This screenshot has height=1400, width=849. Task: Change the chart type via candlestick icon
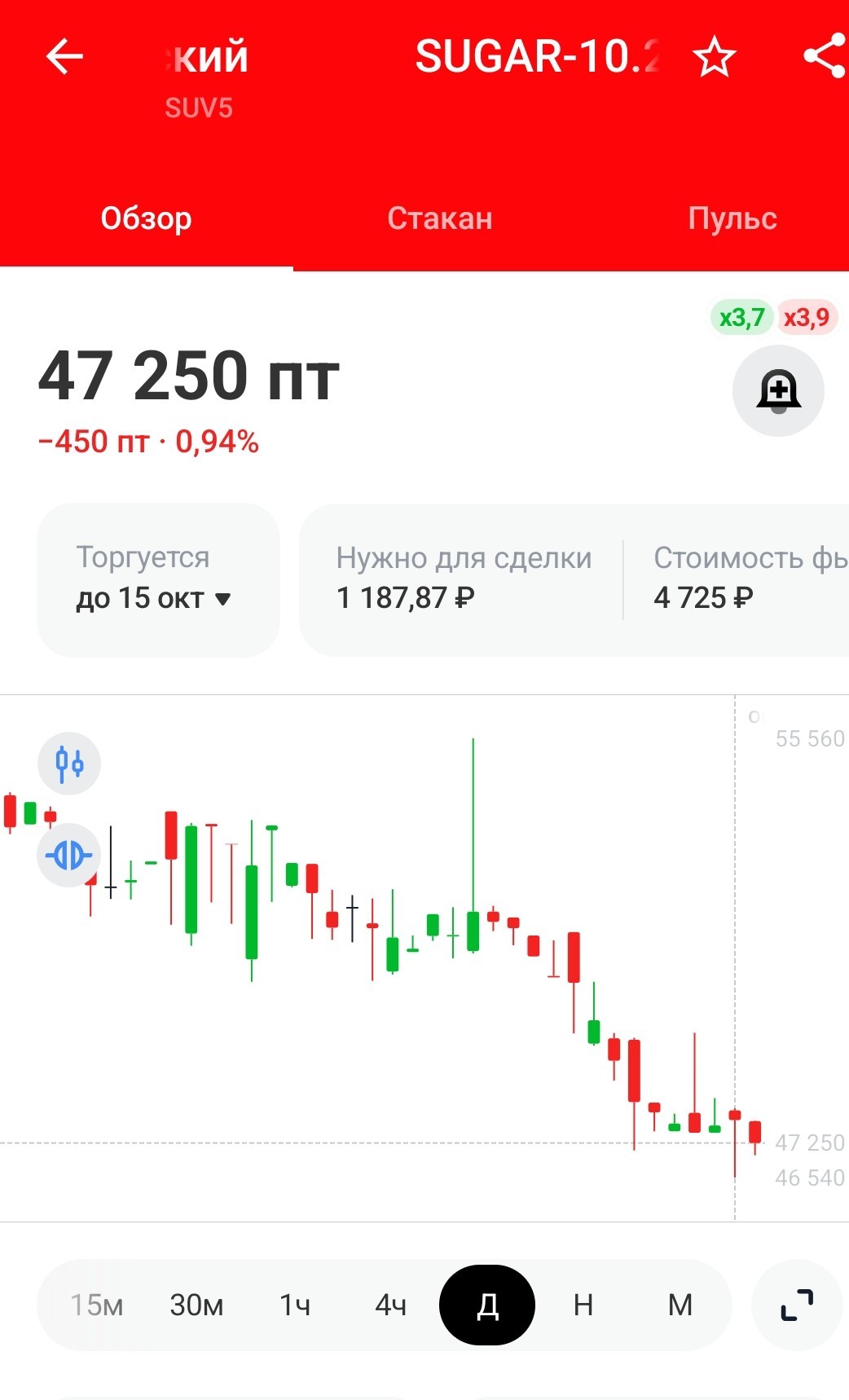click(69, 764)
